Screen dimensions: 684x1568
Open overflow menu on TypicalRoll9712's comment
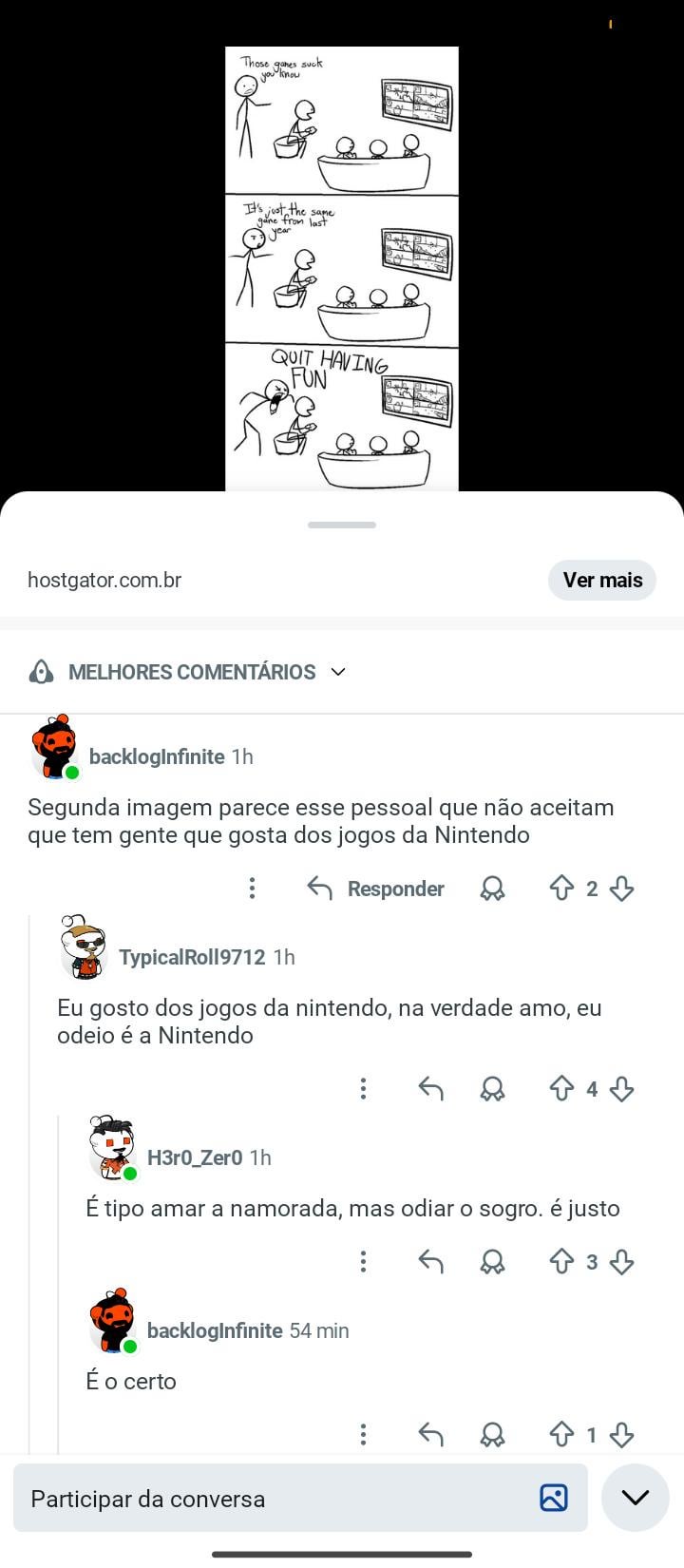point(363,1089)
